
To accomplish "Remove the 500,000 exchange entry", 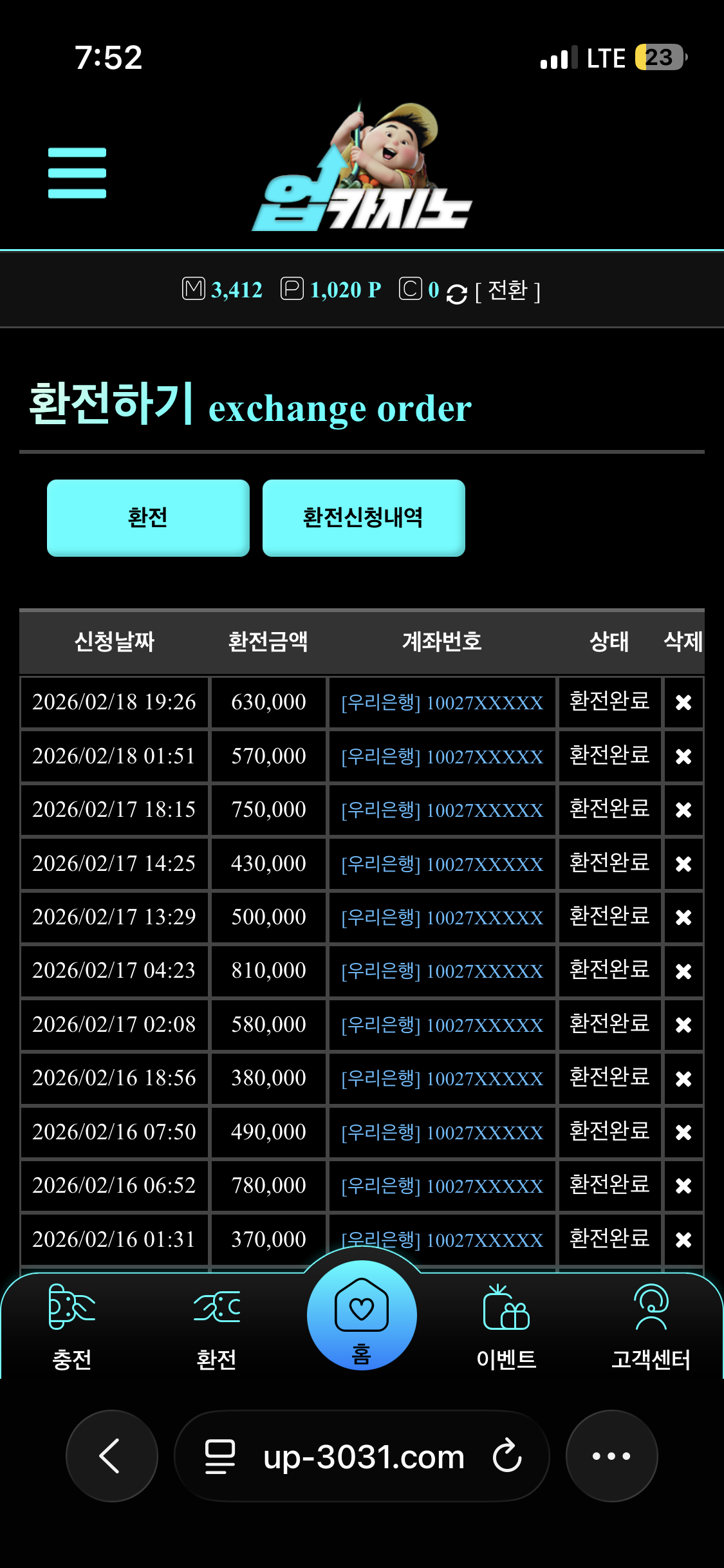I will coord(683,917).
